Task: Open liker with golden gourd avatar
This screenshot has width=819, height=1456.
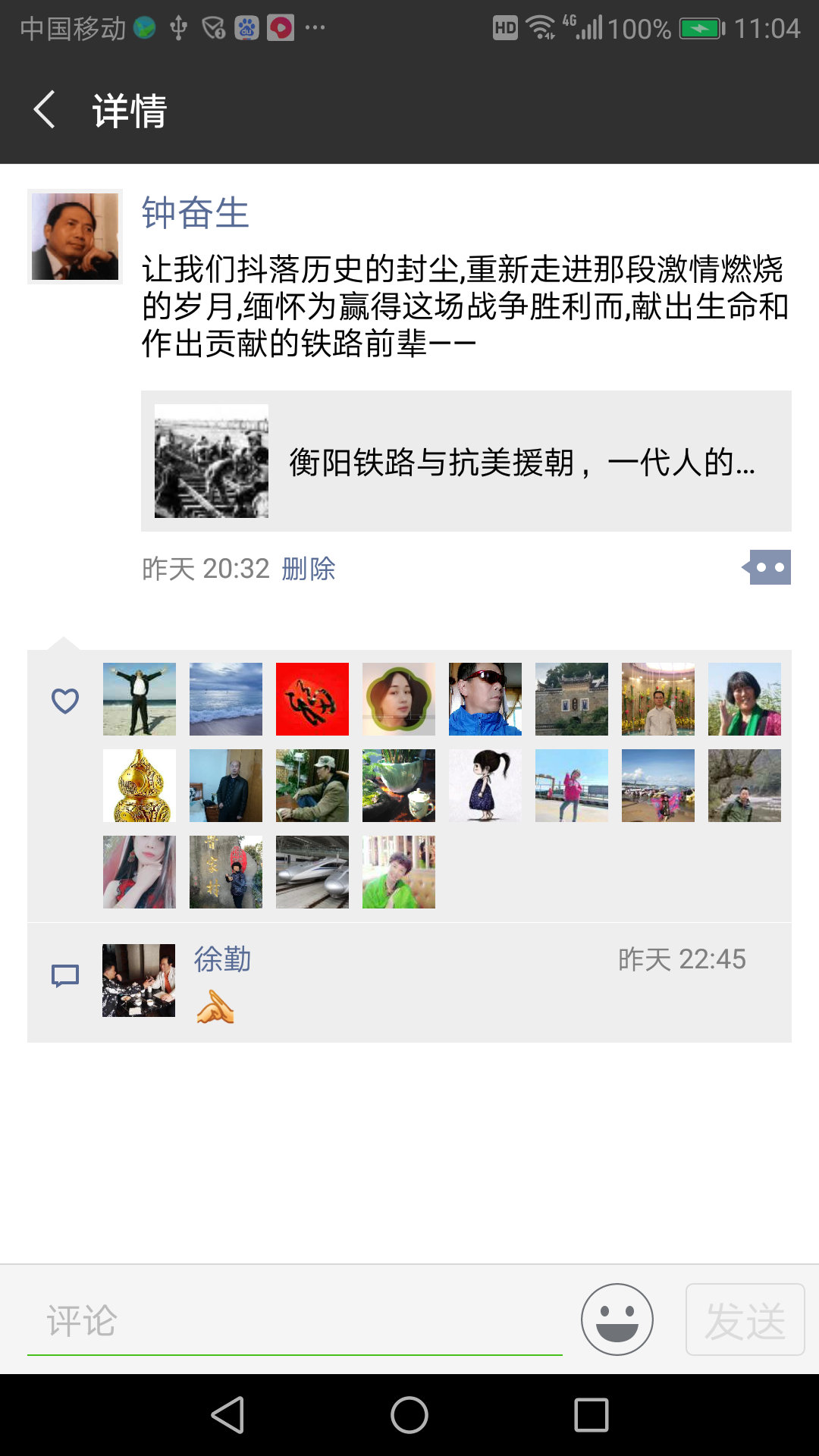Action: click(140, 786)
